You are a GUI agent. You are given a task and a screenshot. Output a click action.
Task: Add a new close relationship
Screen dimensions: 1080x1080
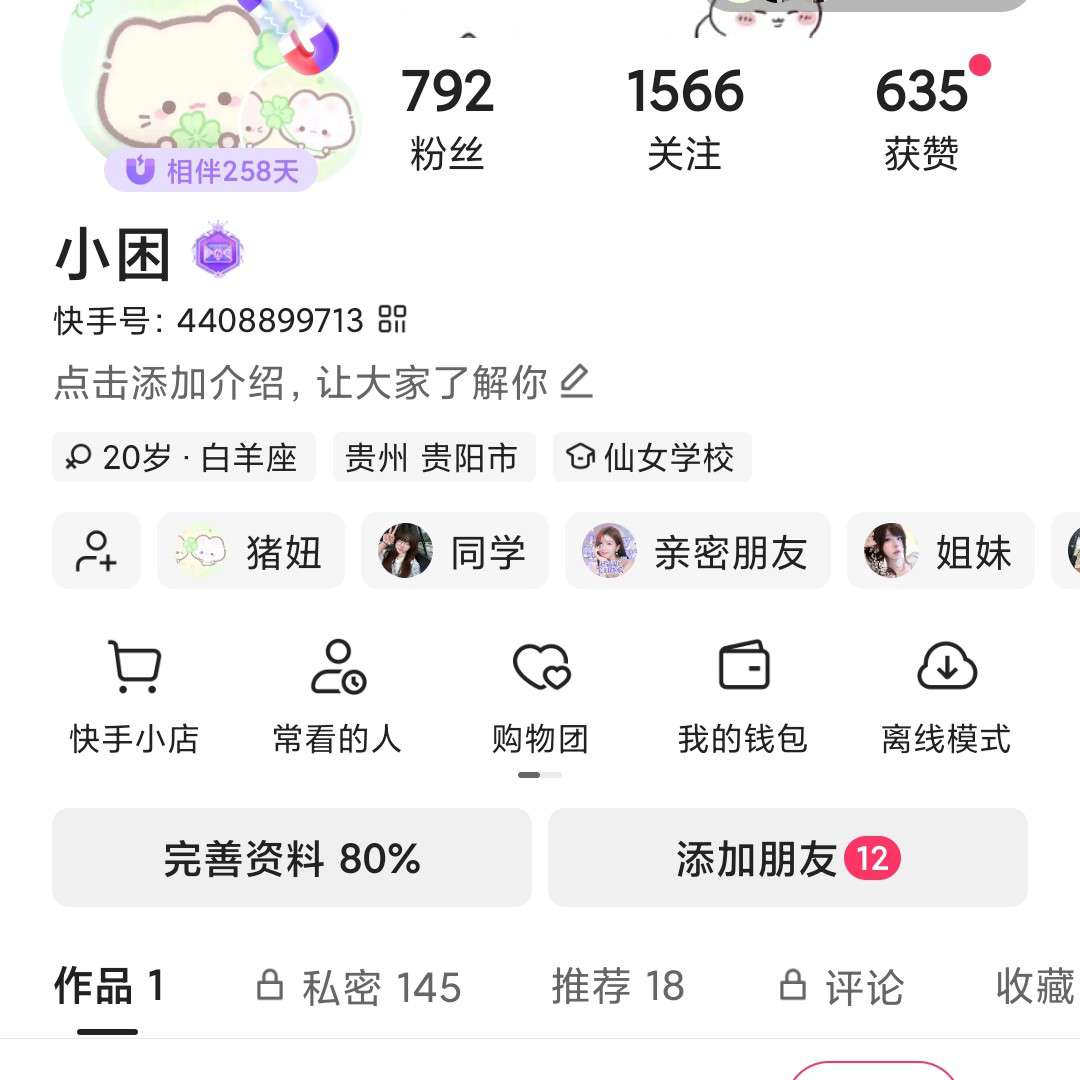point(96,551)
